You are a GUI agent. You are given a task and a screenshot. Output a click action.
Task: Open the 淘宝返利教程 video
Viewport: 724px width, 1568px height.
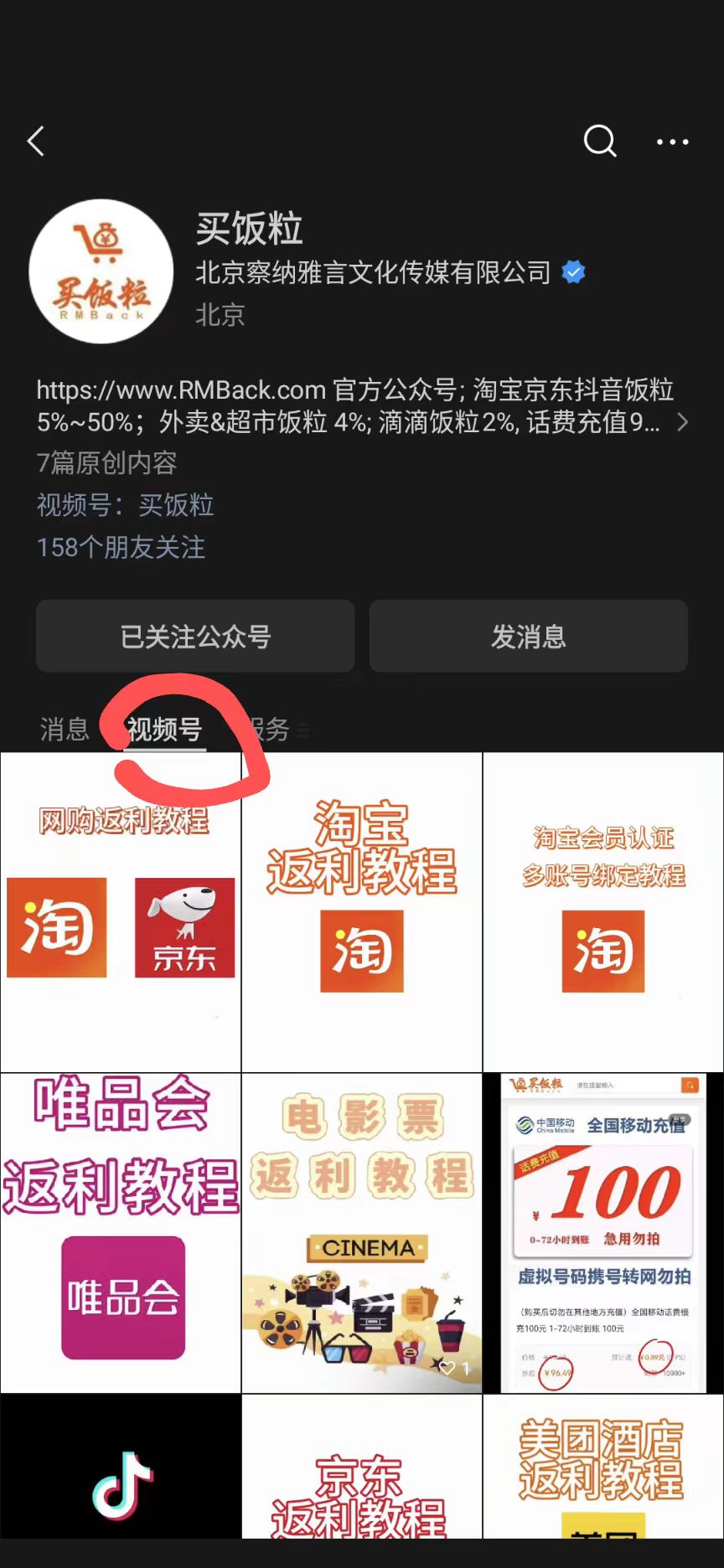pos(362,912)
